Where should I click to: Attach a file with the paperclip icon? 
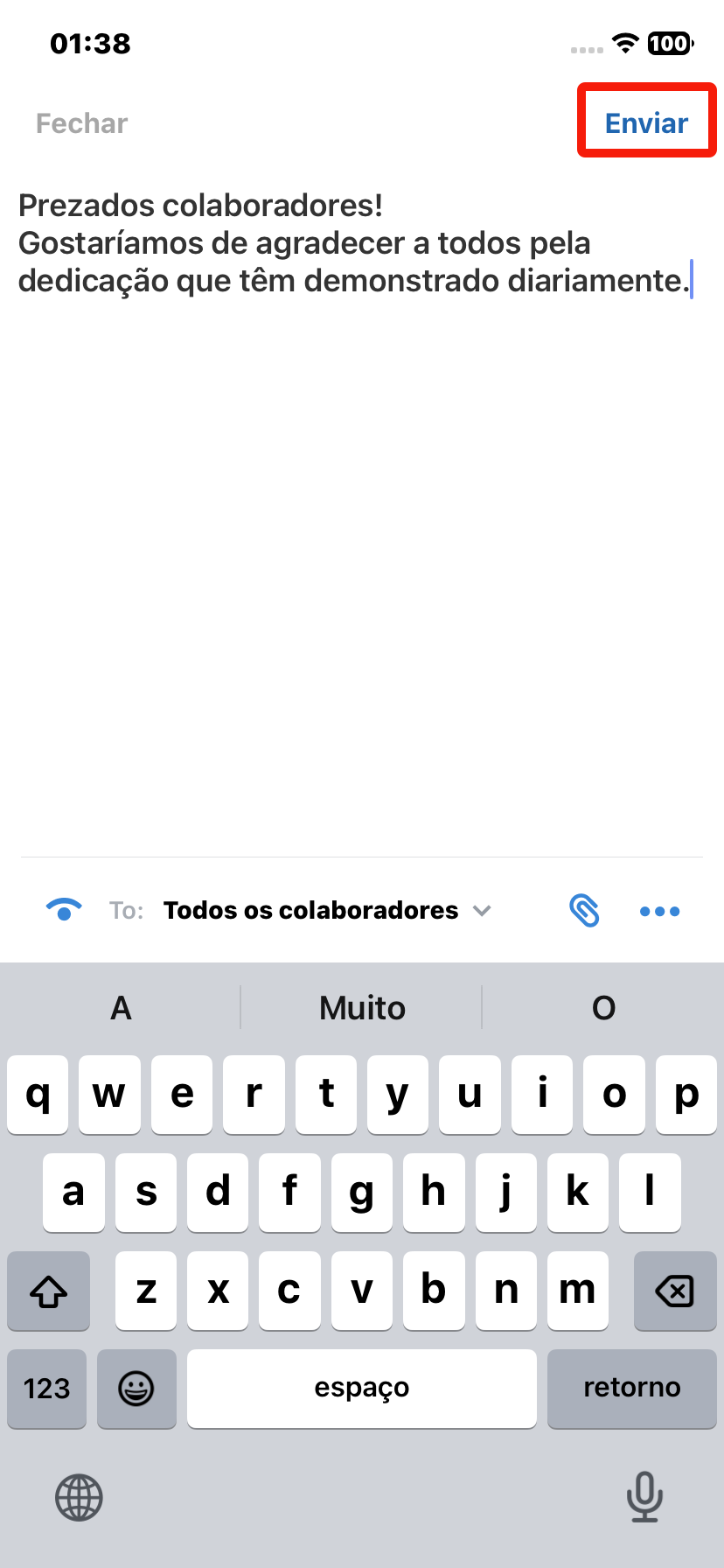[584, 910]
